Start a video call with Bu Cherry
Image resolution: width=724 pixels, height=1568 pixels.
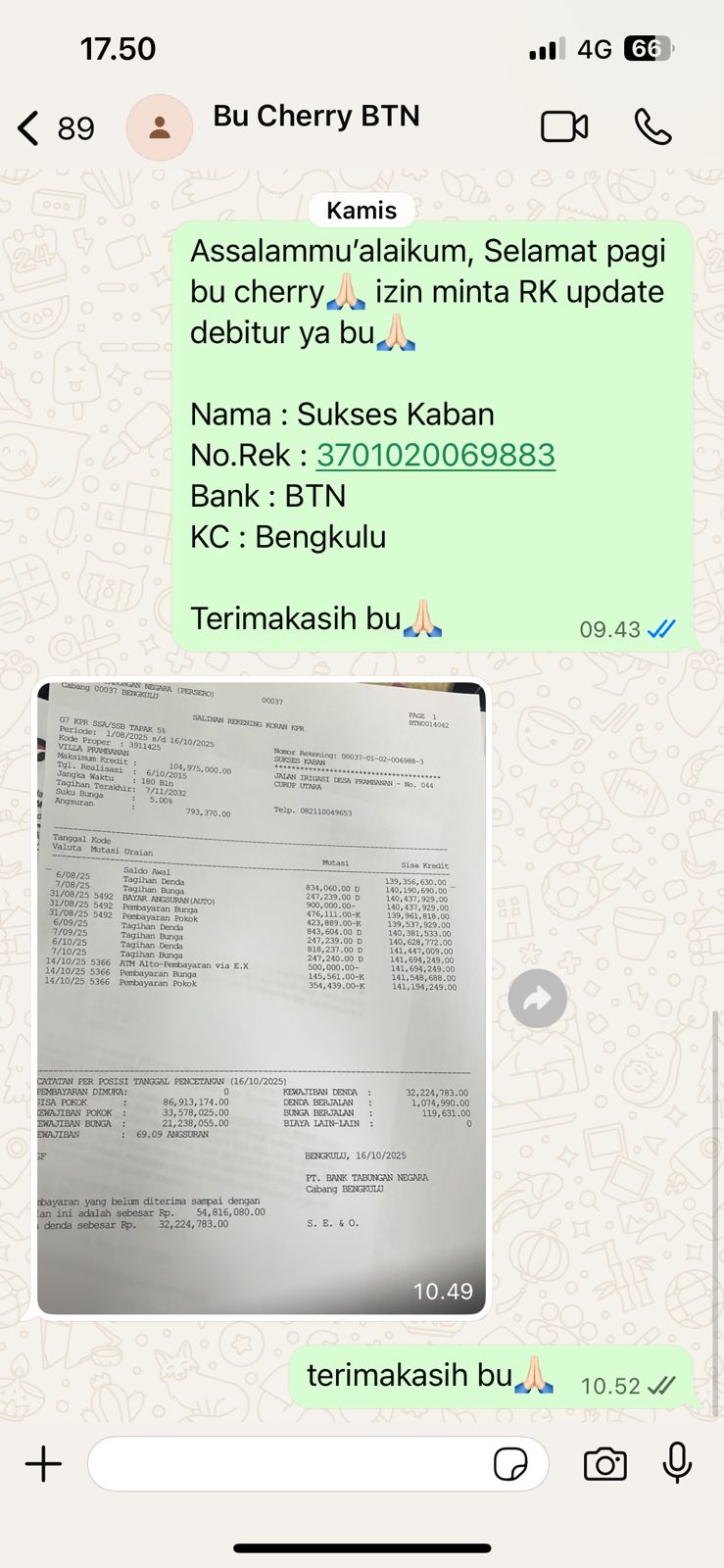pyautogui.click(x=564, y=127)
